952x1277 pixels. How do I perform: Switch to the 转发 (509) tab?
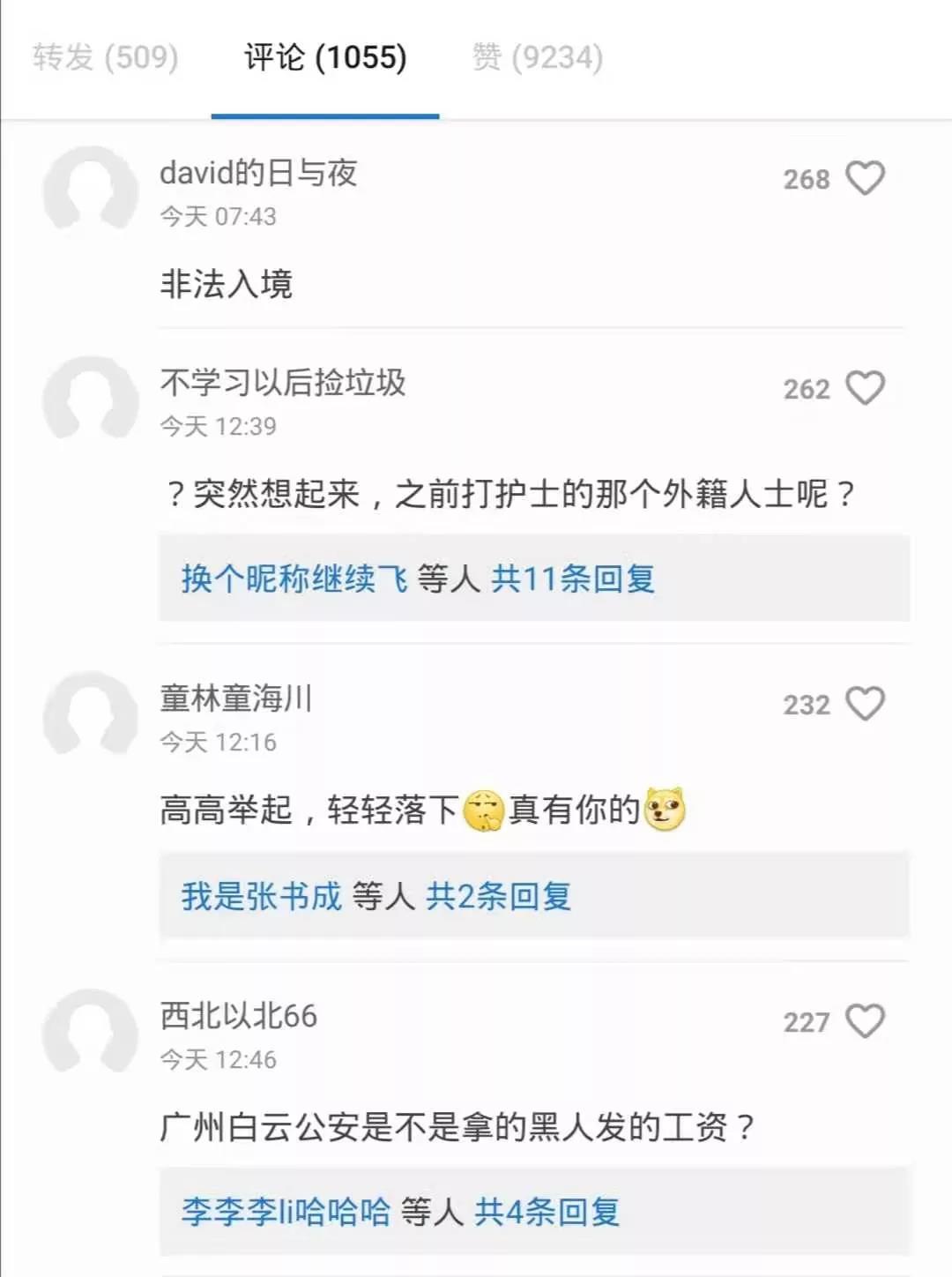(106, 58)
